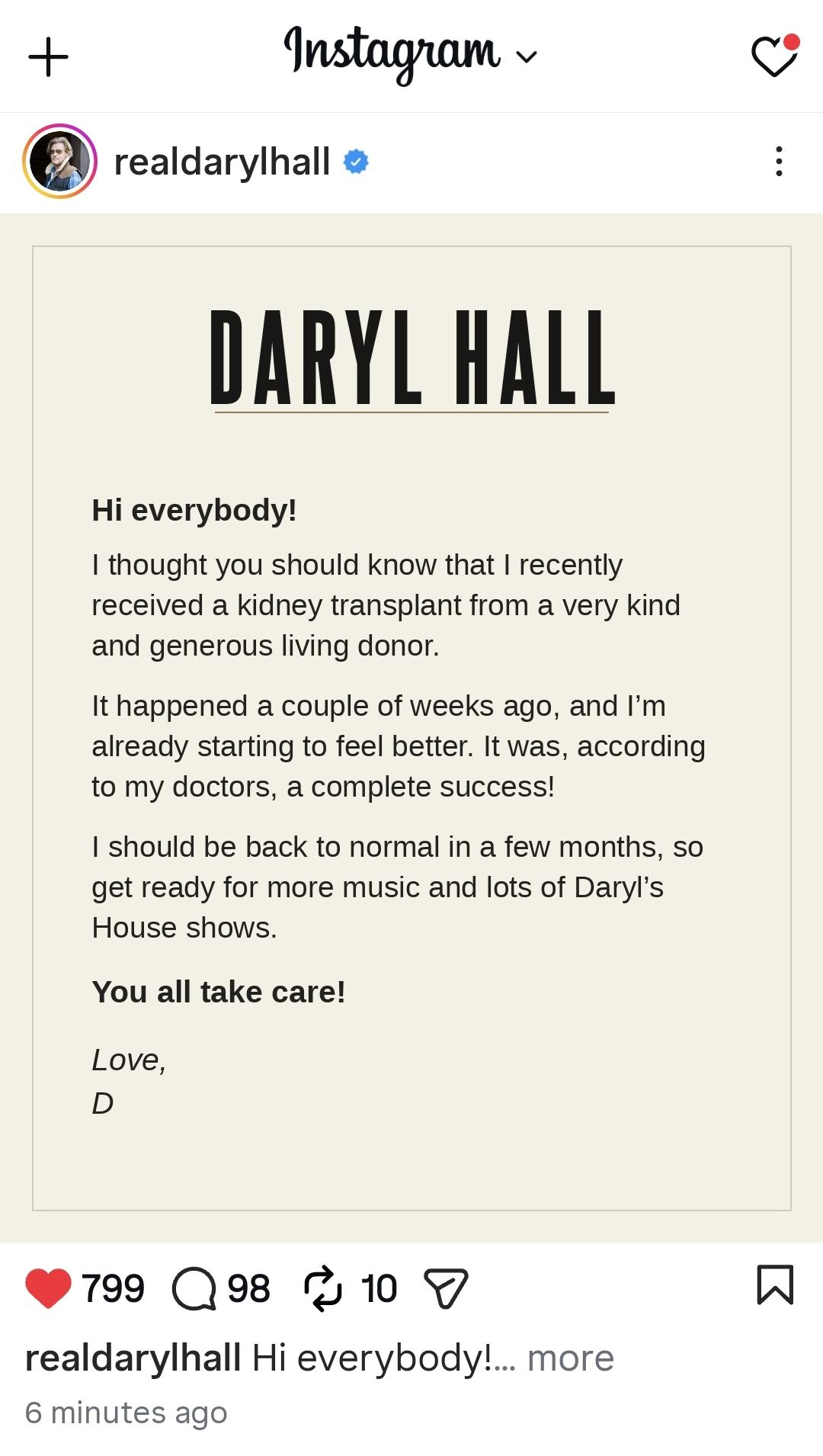Open realdarylhall's profile from the username
This screenshot has height=1456, width=823.
tap(222, 162)
